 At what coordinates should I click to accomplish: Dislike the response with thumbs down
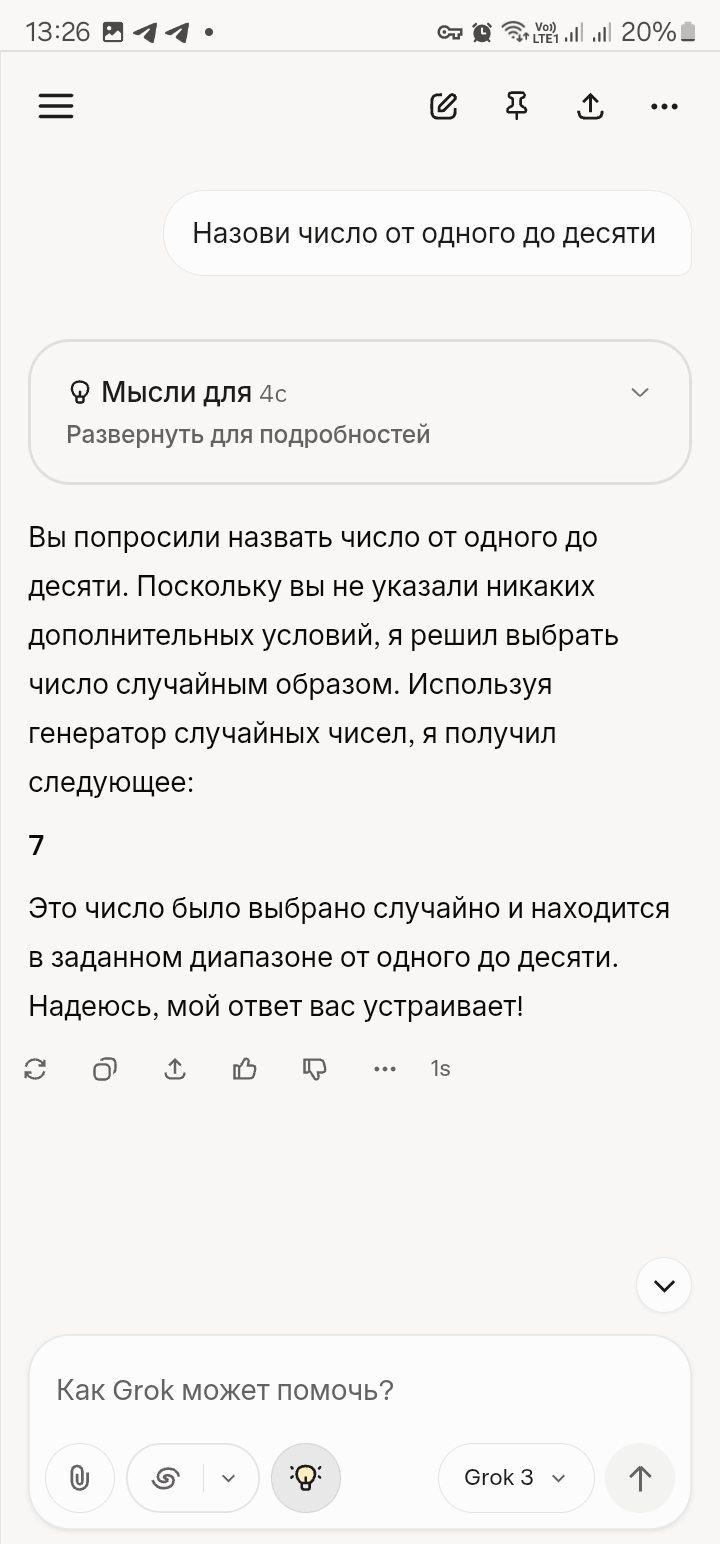coord(315,1069)
